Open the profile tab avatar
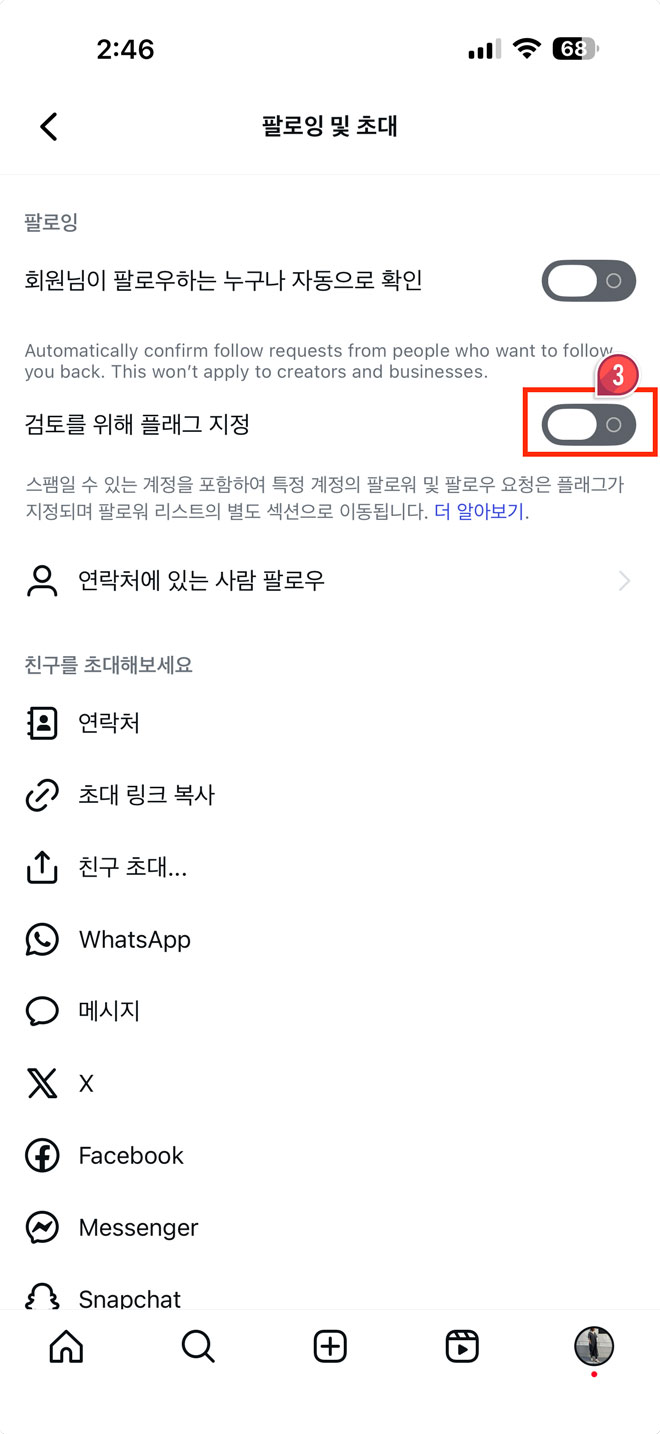 pyautogui.click(x=593, y=1347)
